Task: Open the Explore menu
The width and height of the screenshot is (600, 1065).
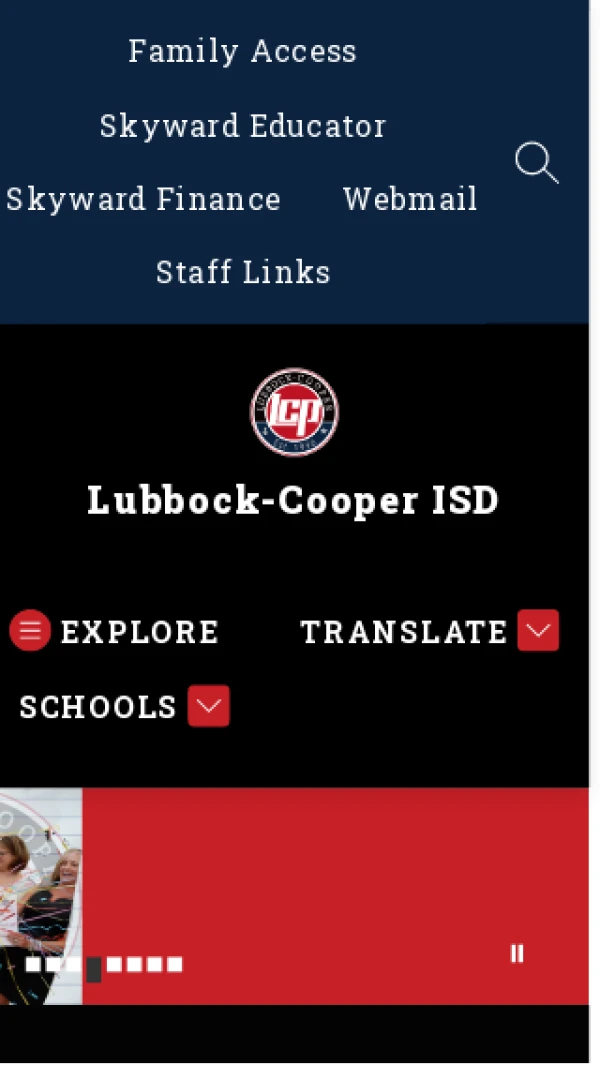Action: (x=115, y=632)
